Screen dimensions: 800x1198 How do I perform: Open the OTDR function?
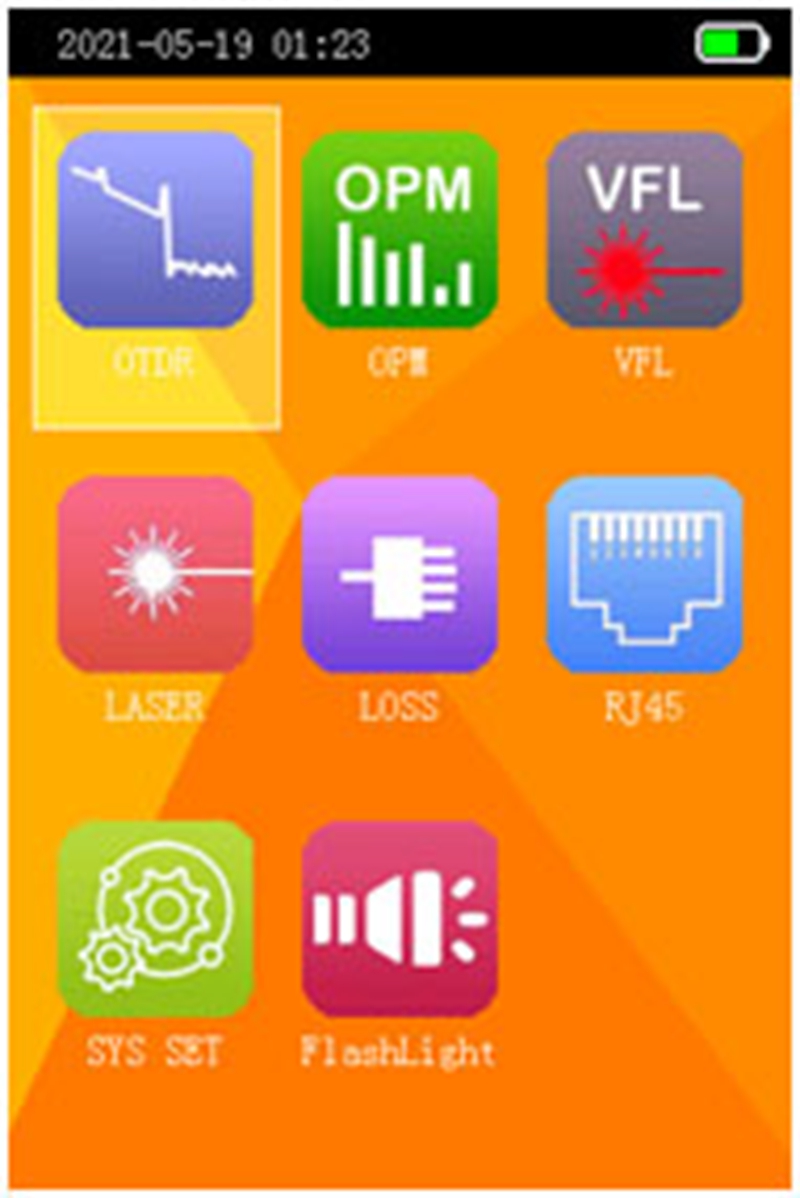[x=155, y=230]
